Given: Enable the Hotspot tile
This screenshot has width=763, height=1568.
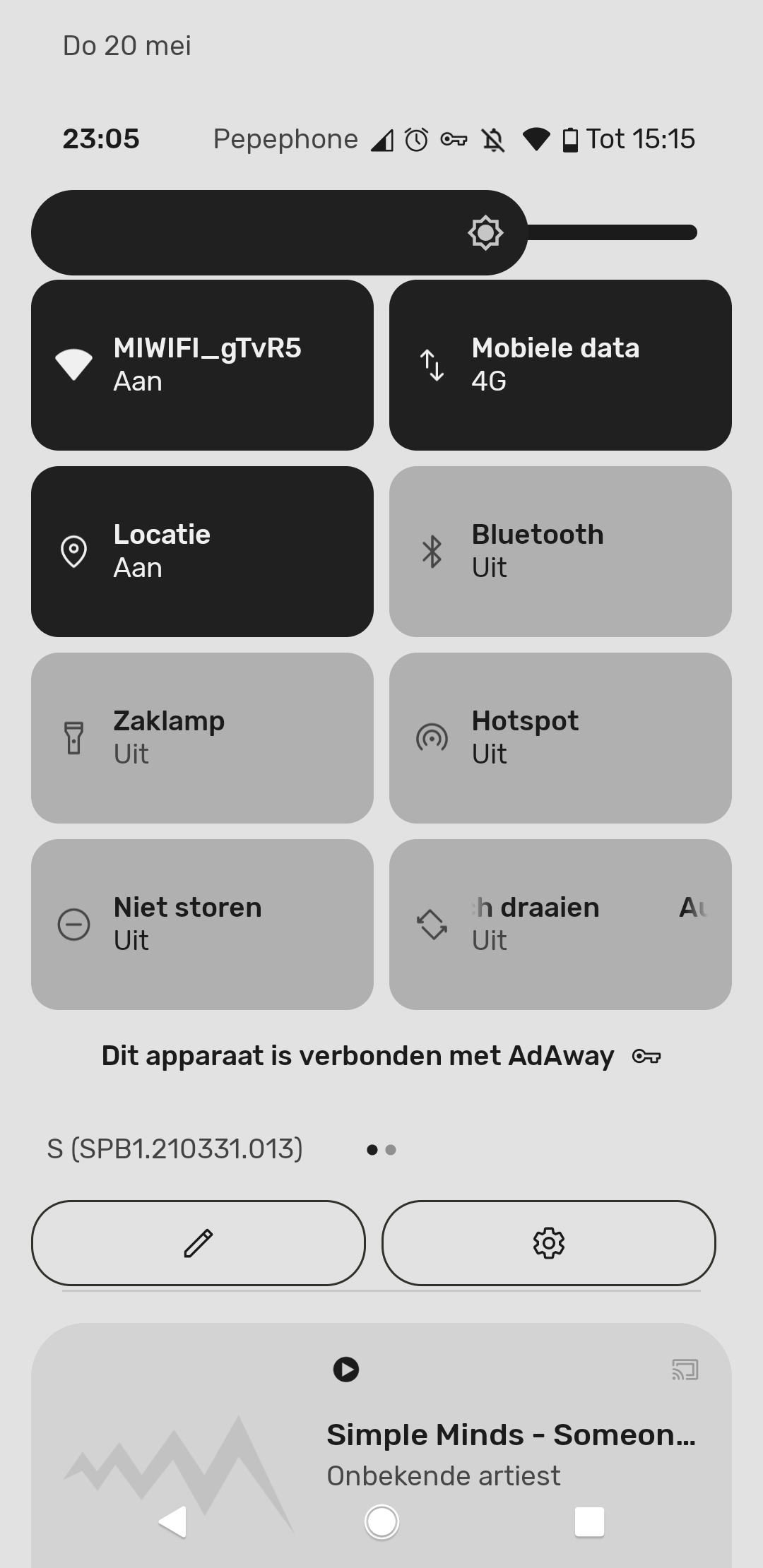Looking at the screenshot, I should coord(560,738).
